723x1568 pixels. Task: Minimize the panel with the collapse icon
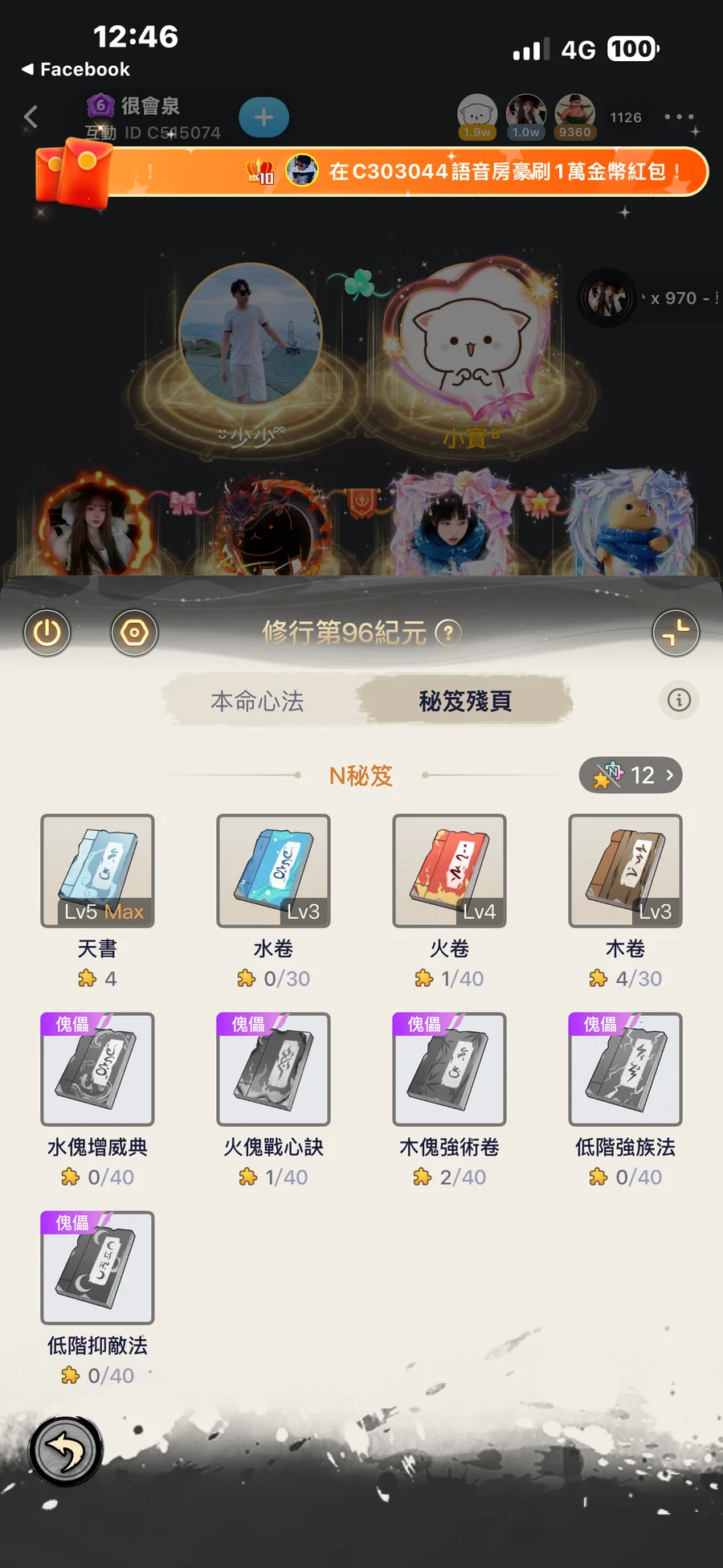point(675,633)
